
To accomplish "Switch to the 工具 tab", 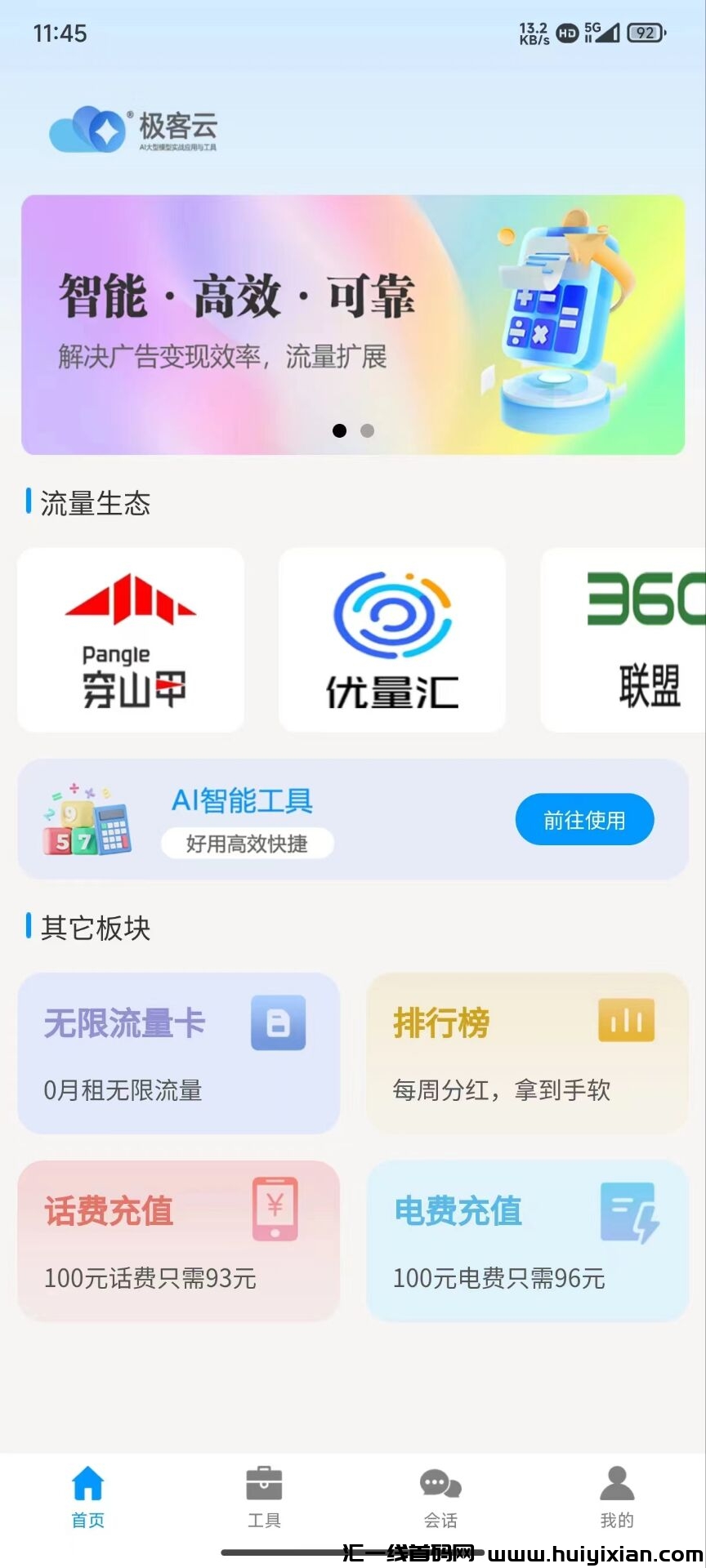I will coord(264,1497).
